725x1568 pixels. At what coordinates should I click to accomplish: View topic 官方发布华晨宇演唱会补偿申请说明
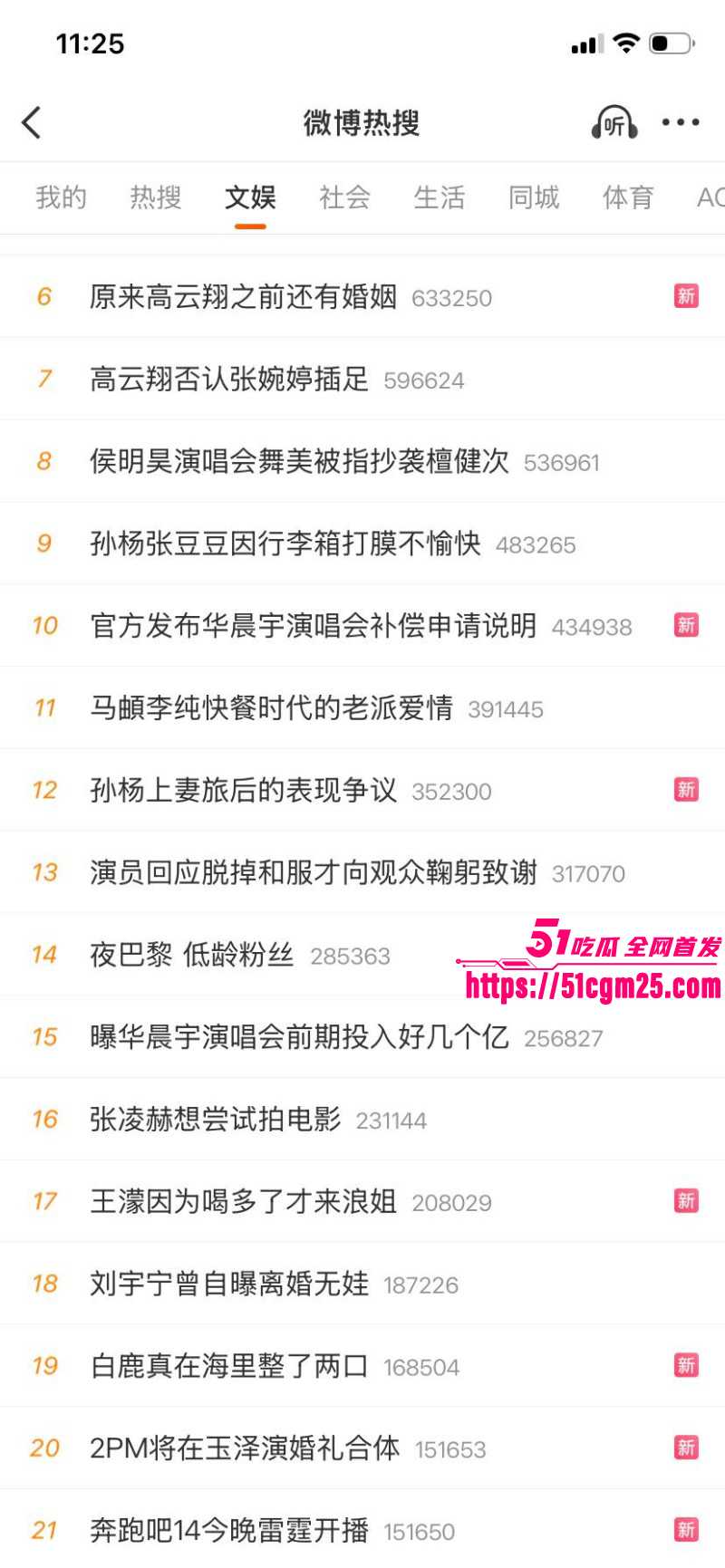(x=313, y=626)
